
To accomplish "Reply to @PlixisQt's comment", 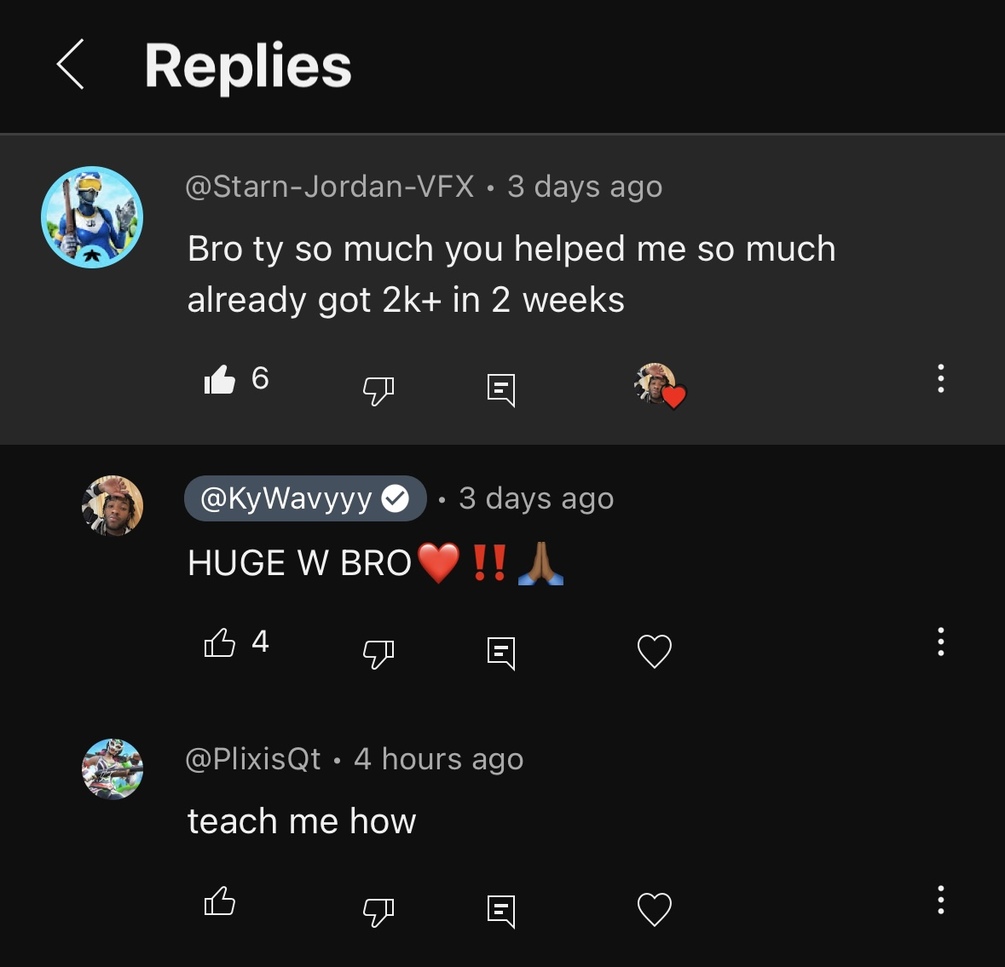I will pos(501,910).
